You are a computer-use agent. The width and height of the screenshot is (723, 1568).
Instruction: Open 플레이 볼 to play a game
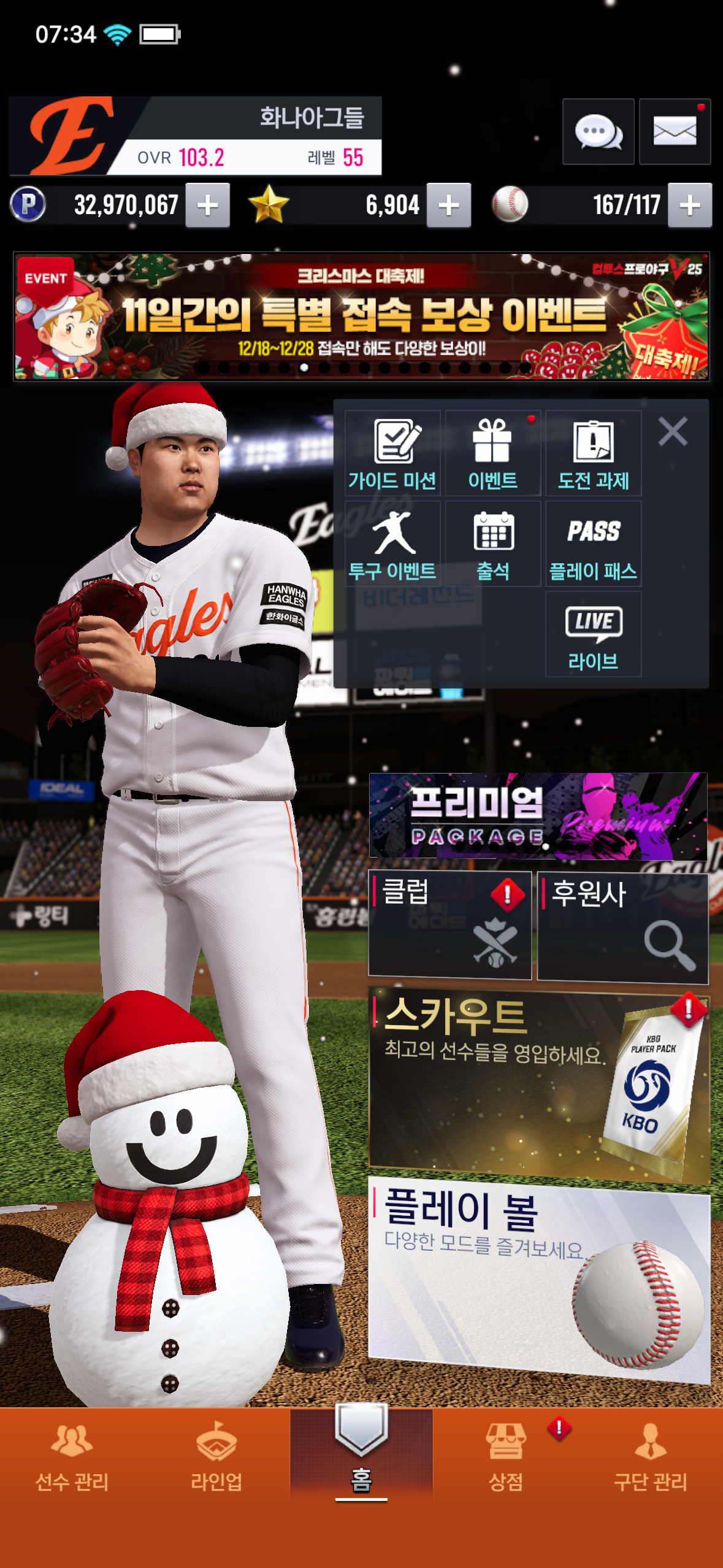(x=538, y=1279)
